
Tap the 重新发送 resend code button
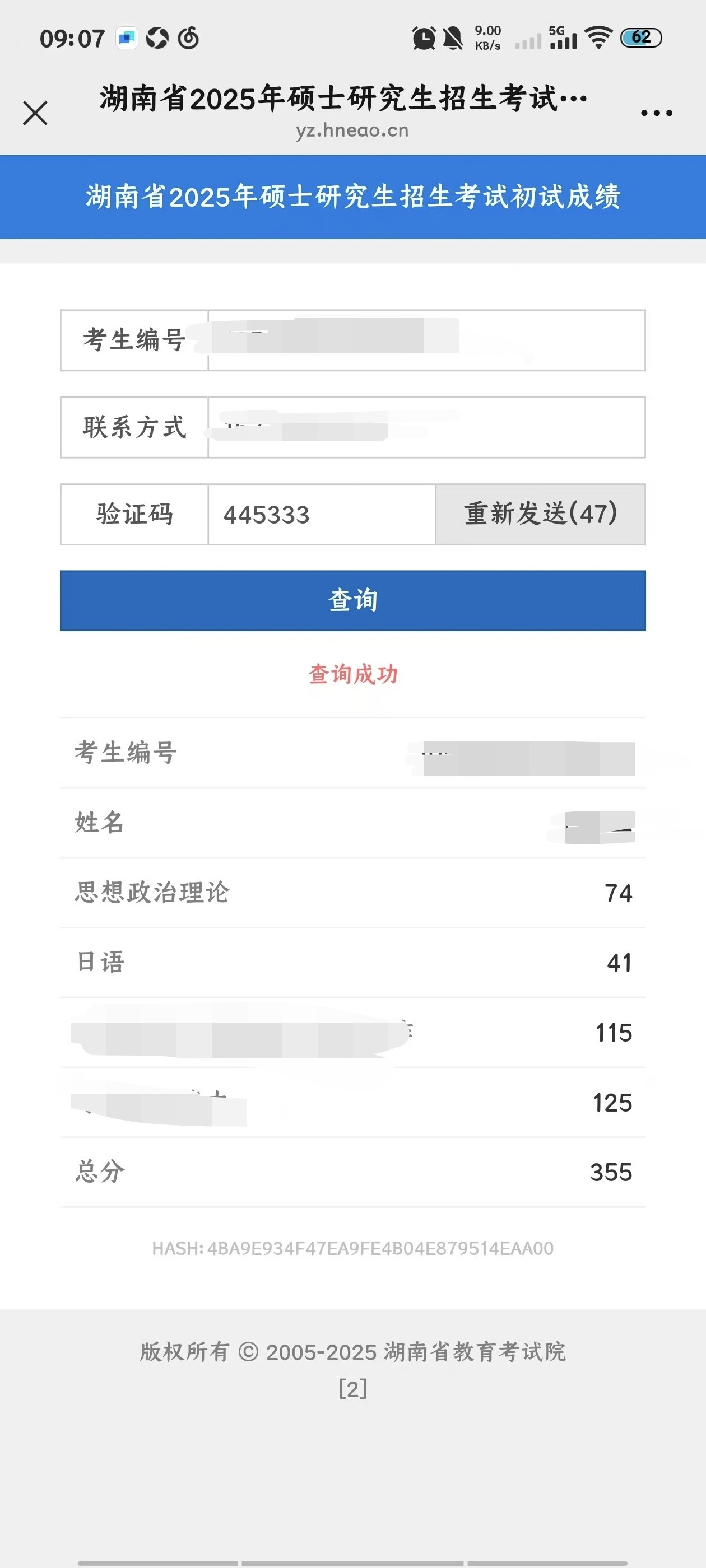point(540,514)
